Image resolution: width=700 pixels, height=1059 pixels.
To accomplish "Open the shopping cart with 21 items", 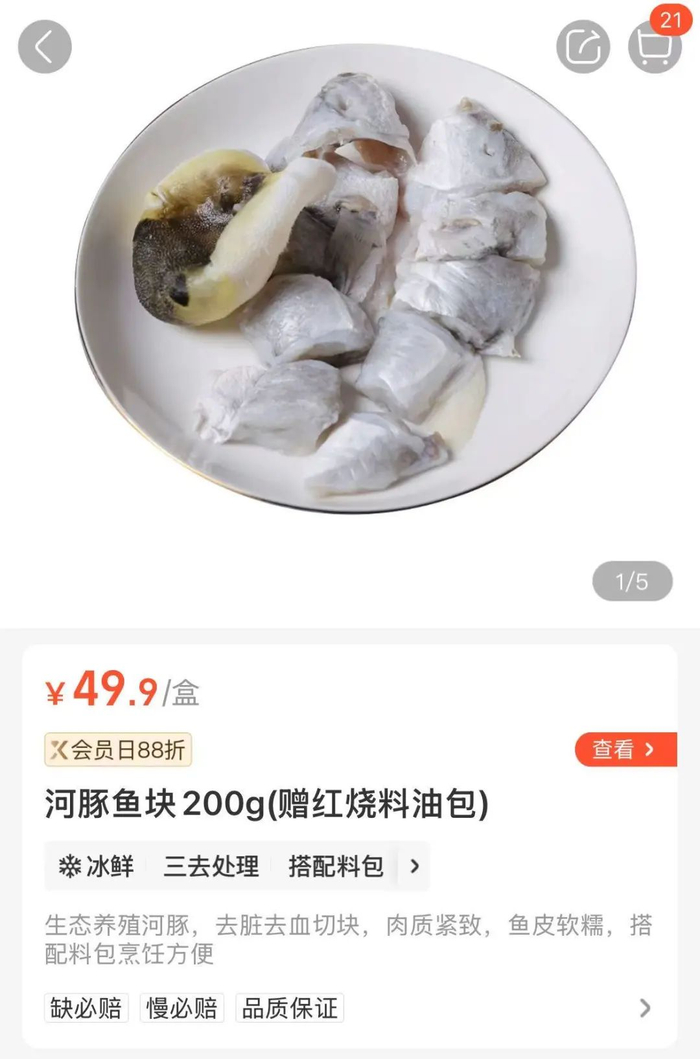I will 654,46.
